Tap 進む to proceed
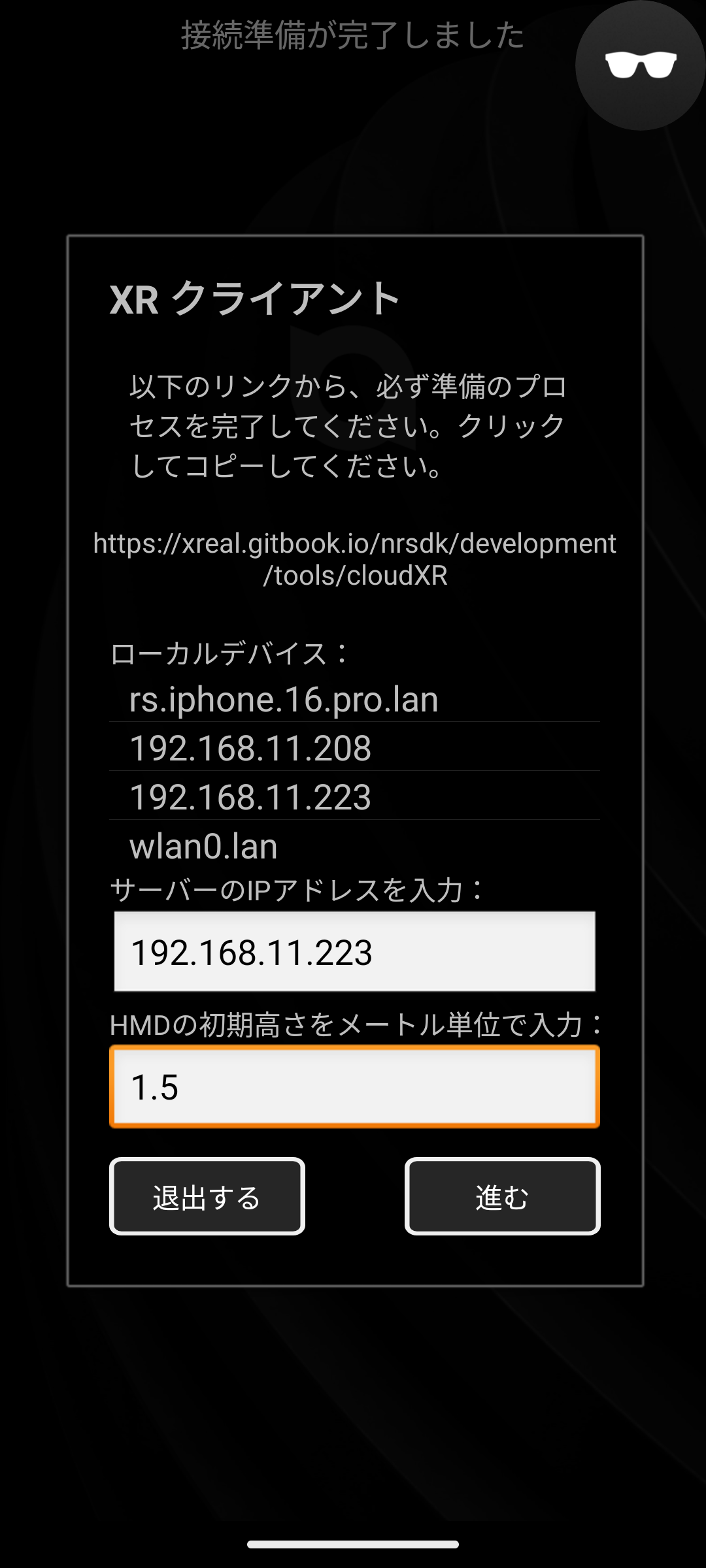 [x=502, y=1196]
